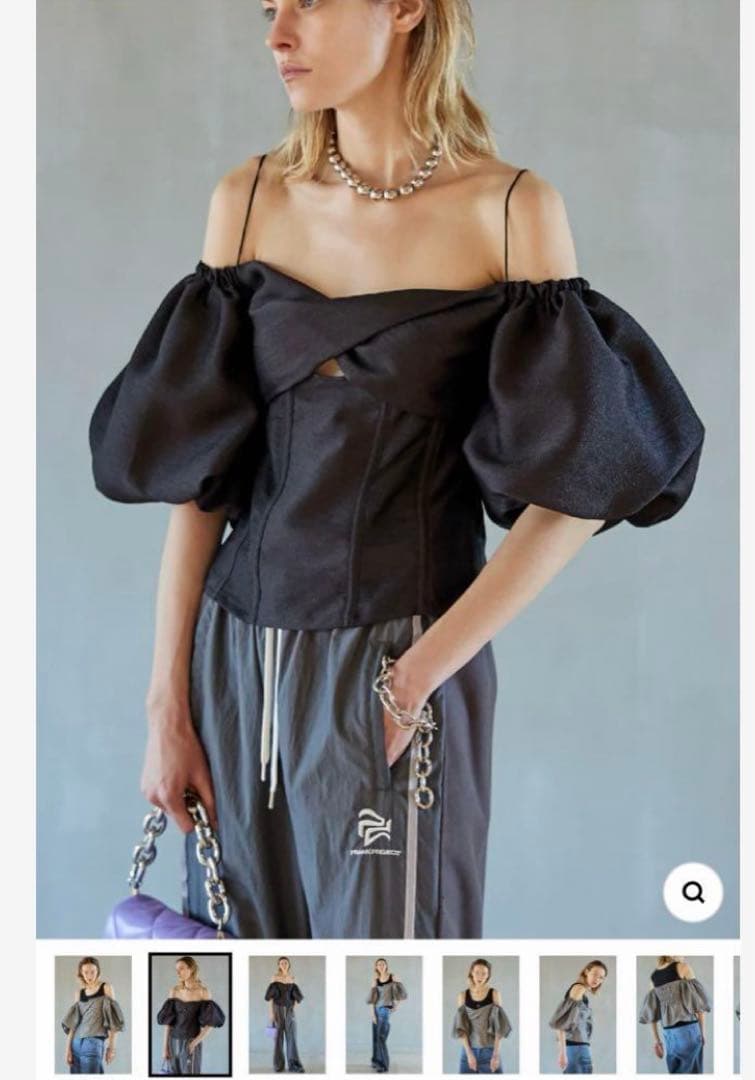
Task: View full-body black top thumbnail with purple bag
Action: 287,1013
